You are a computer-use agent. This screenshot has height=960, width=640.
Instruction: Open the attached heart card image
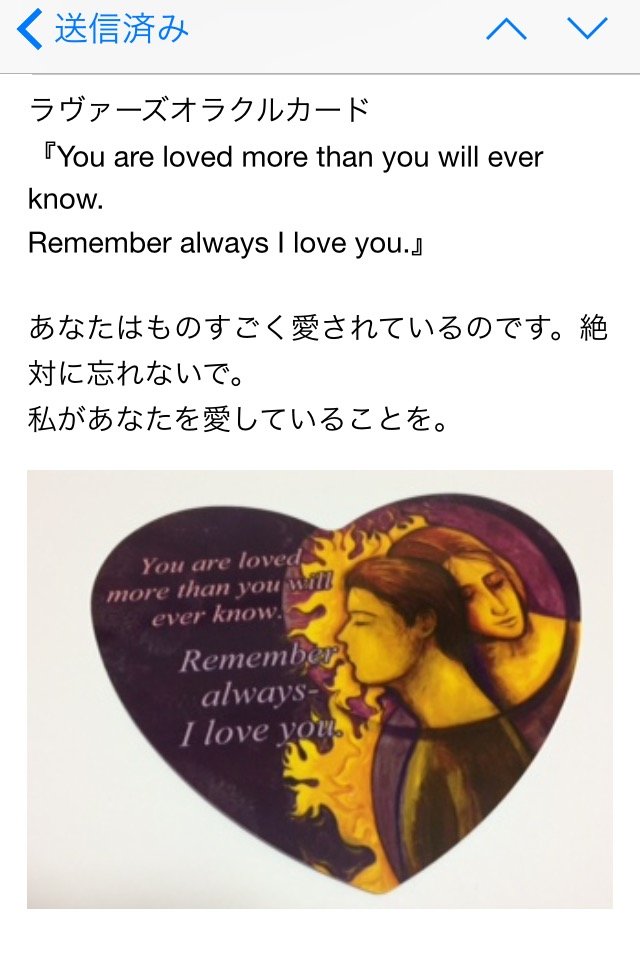click(320, 688)
